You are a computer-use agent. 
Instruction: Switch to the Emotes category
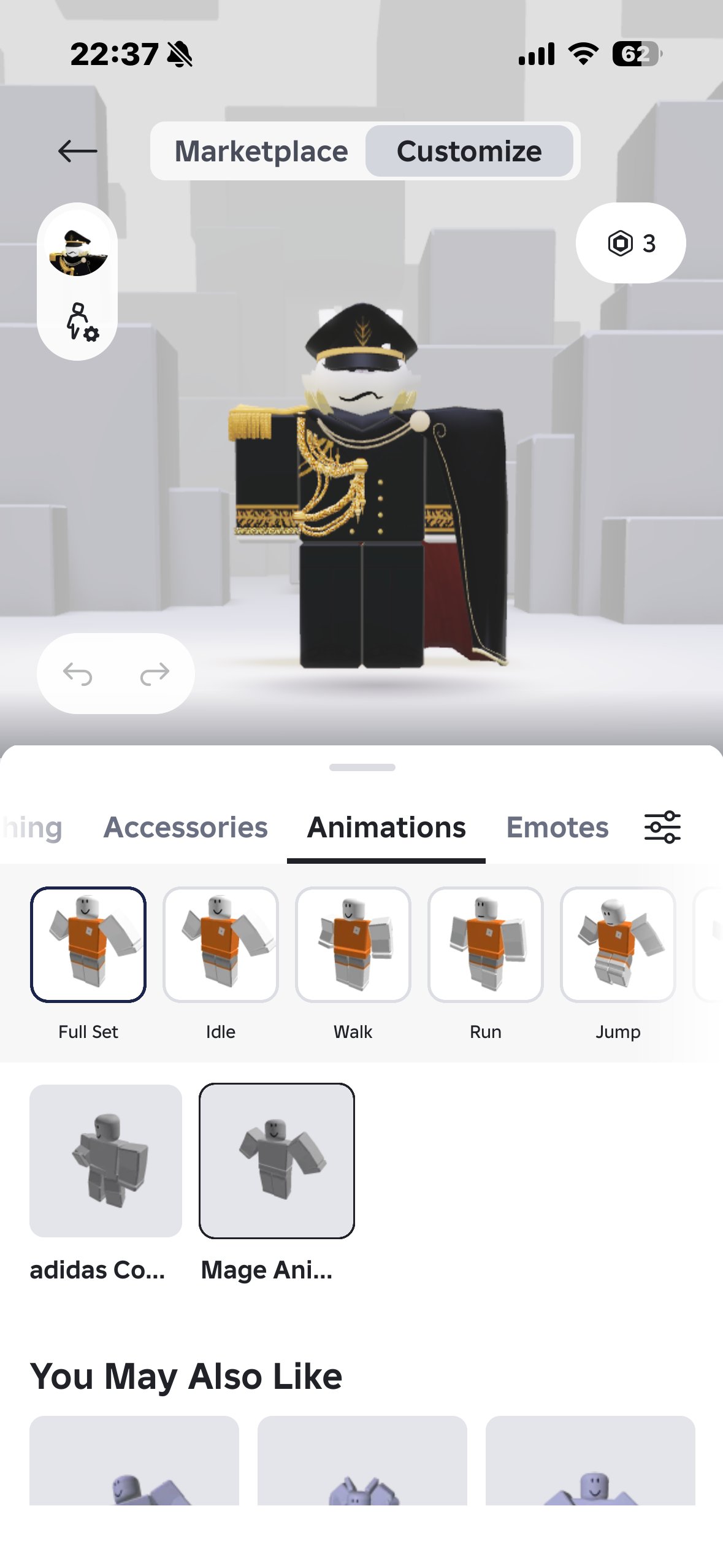(x=557, y=827)
